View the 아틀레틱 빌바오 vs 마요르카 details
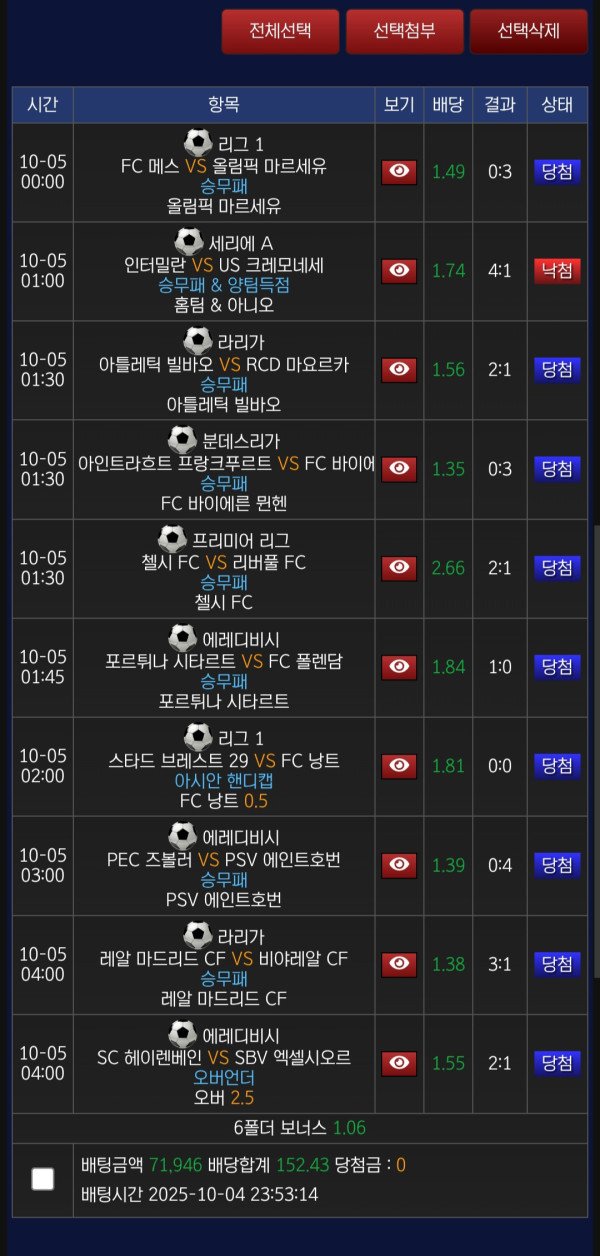The image size is (600, 1256). pyautogui.click(x=399, y=369)
